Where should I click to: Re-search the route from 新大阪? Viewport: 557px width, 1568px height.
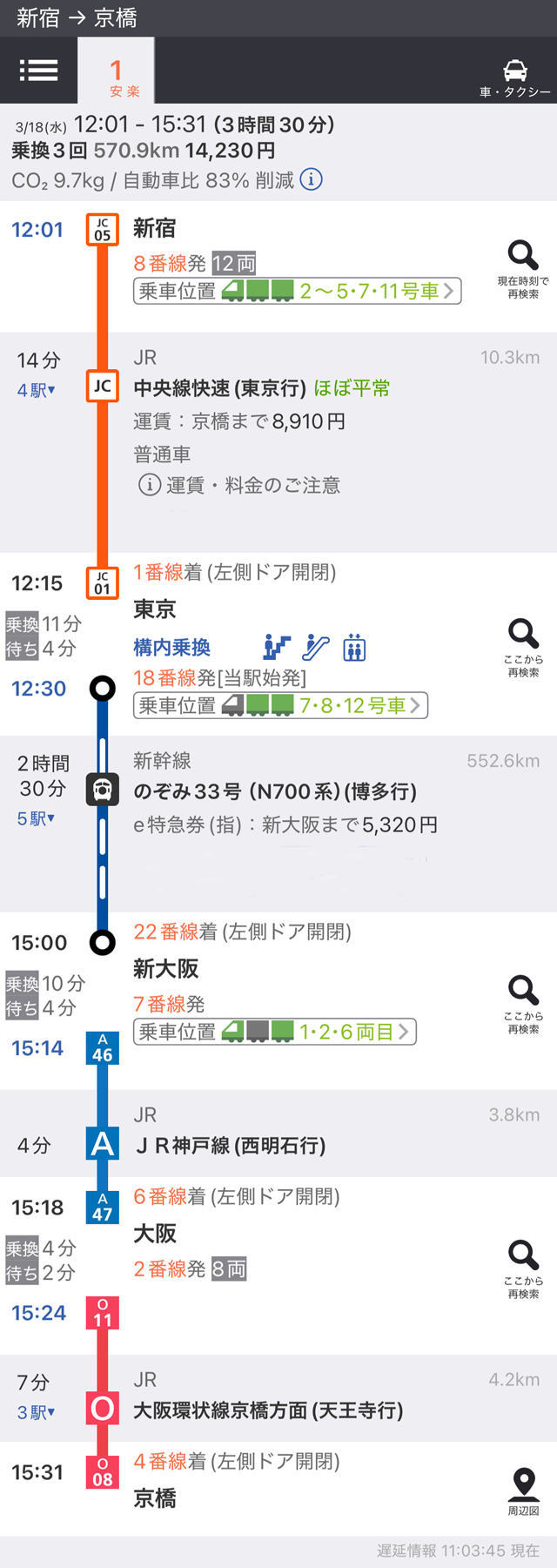pos(523,1003)
